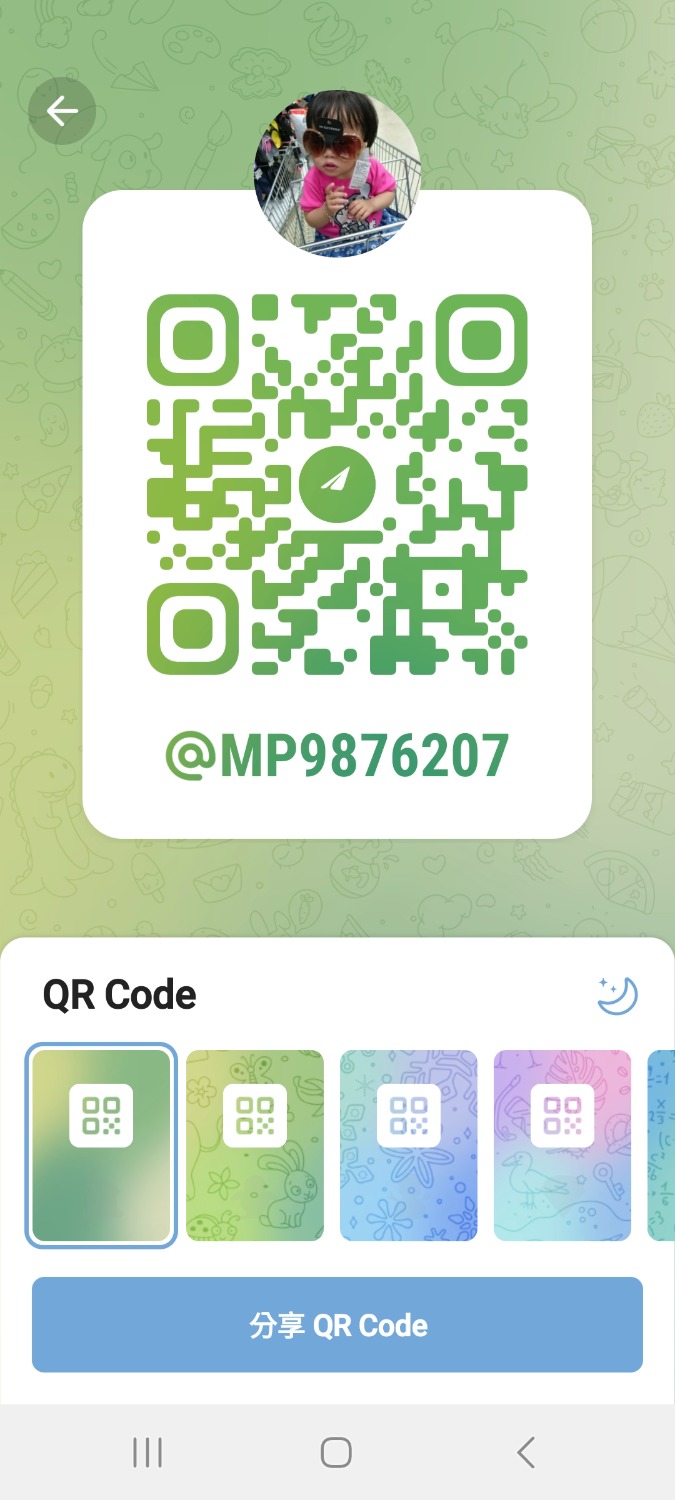Choose the green bunny pattern QR theme

255,1145
